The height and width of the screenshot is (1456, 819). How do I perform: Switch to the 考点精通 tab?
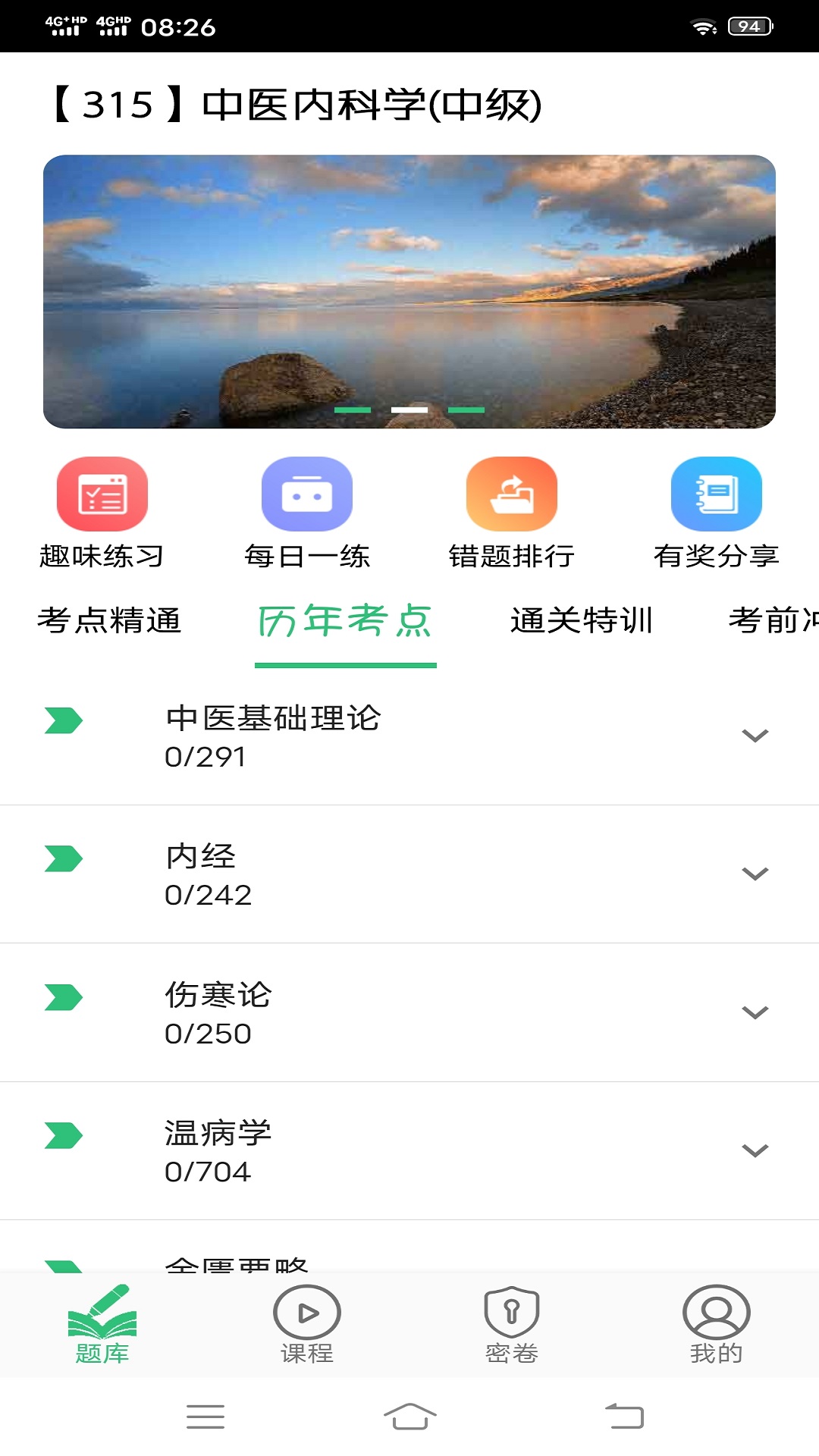tap(109, 620)
